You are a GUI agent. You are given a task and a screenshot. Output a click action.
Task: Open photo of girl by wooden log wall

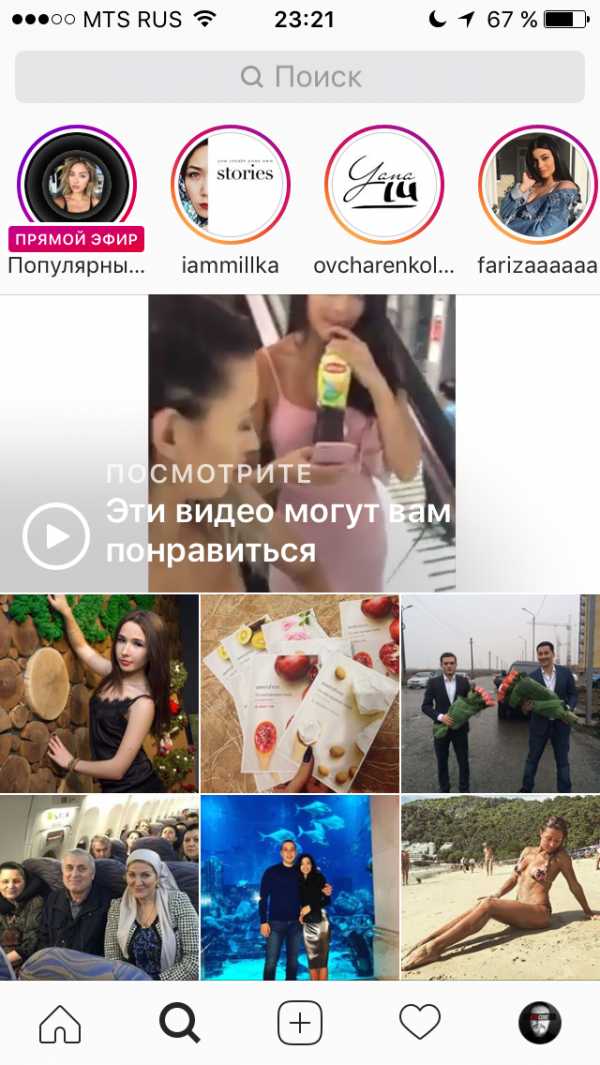[99, 693]
